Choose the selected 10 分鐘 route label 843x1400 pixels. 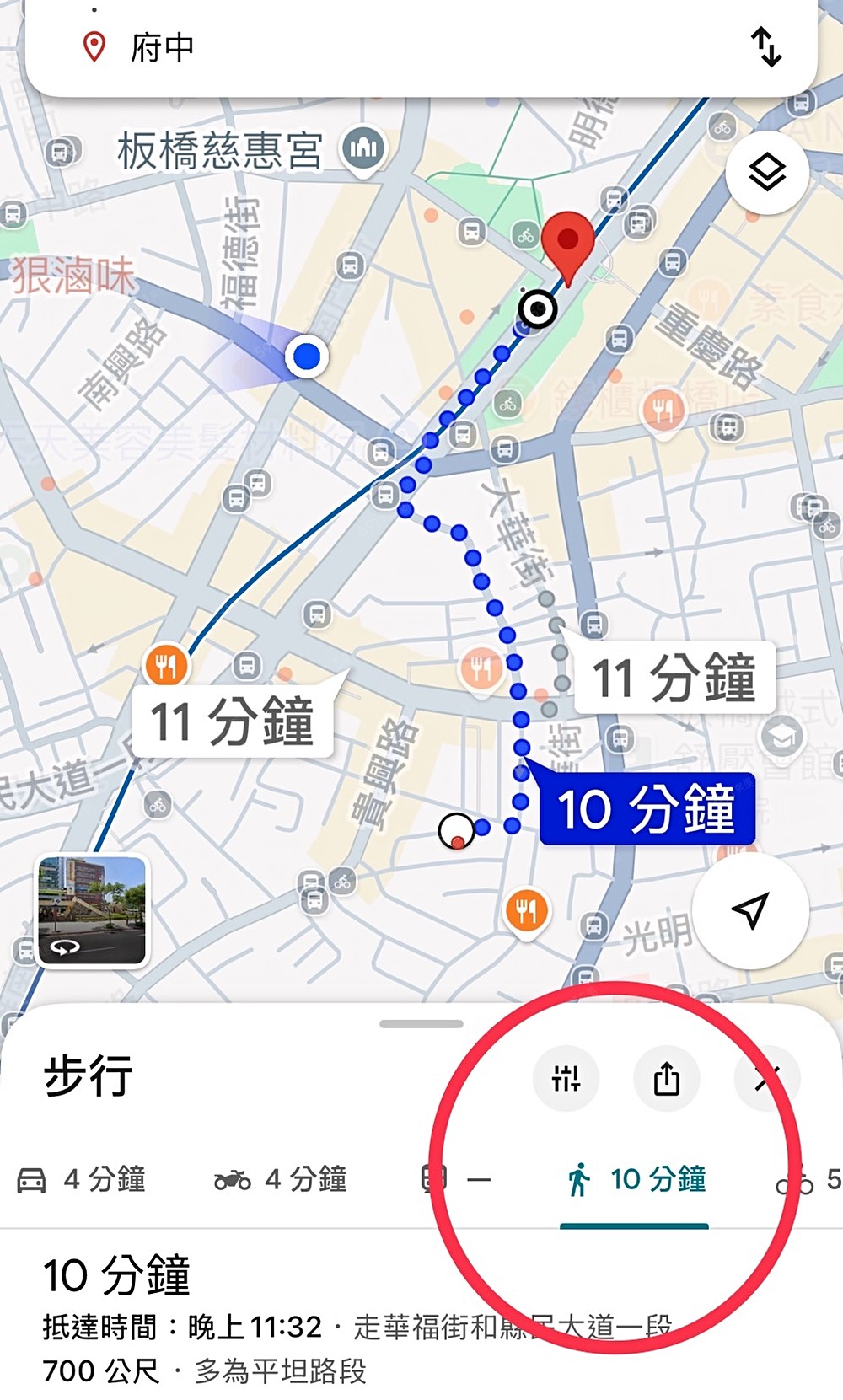(x=647, y=809)
